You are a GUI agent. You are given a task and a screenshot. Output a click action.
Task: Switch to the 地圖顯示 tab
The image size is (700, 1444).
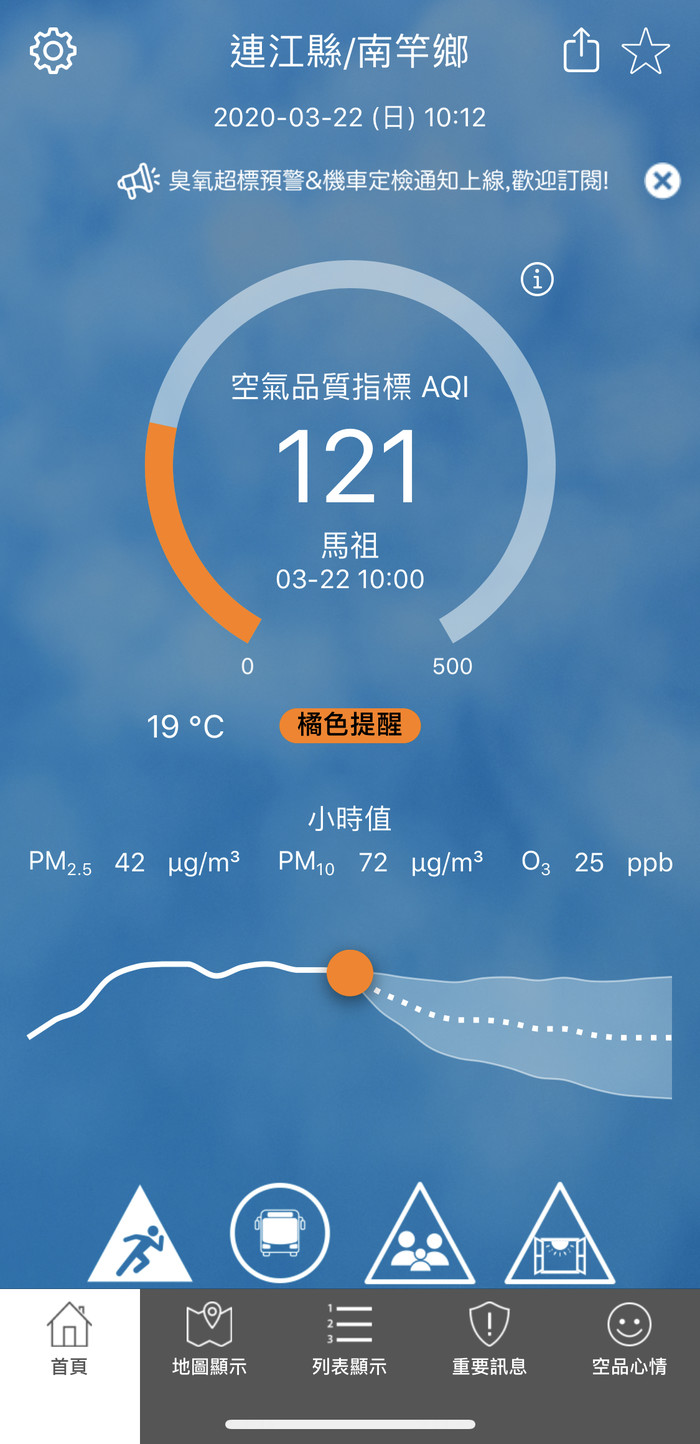[210, 1340]
